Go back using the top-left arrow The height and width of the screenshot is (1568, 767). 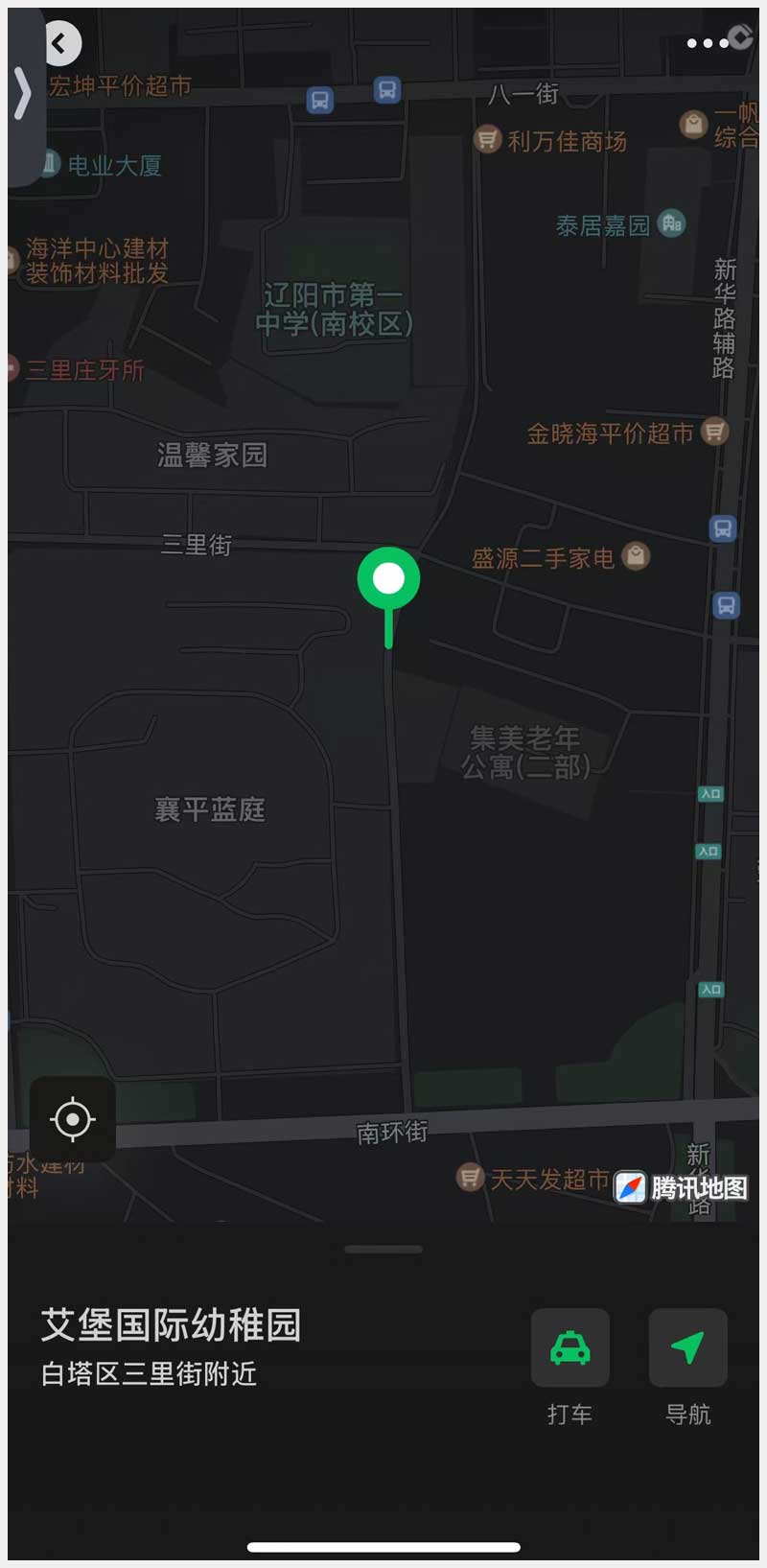click(61, 43)
